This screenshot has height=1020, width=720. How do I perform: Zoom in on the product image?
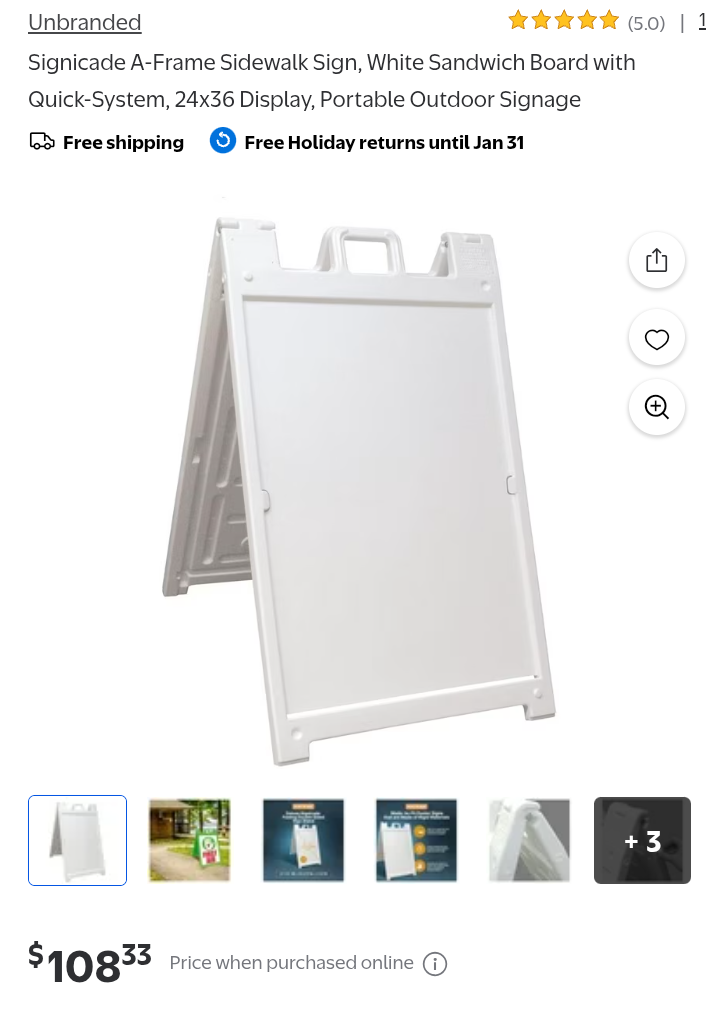pos(656,407)
